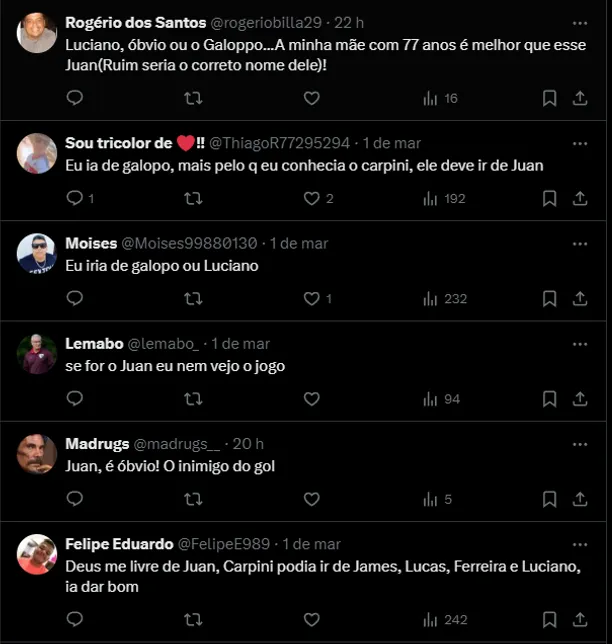View analytics on Sou tricolor de's tweet
Viewport: 612px width, 644px height.
click(x=445, y=198)
